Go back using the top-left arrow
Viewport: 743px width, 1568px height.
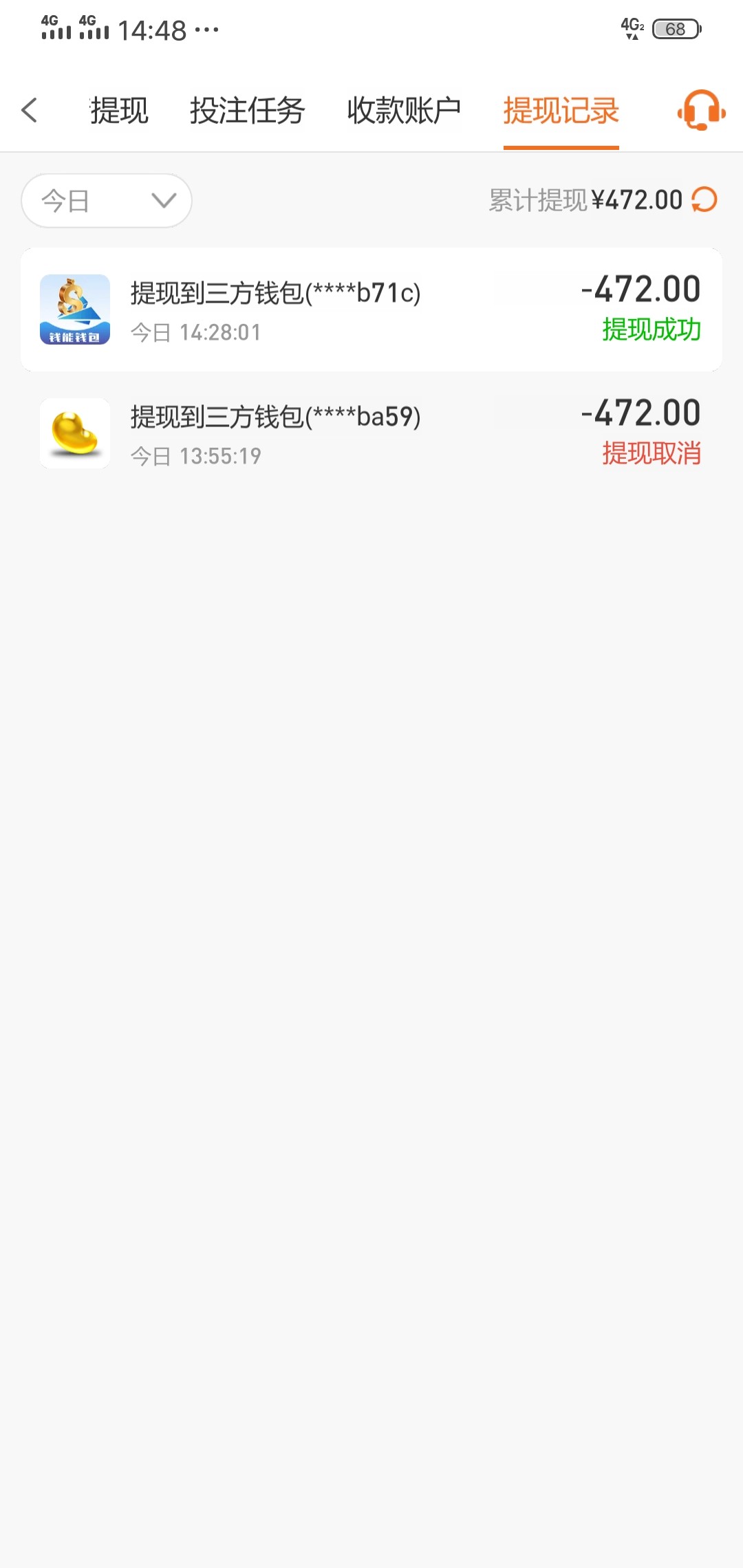click(x=29, y=110)
